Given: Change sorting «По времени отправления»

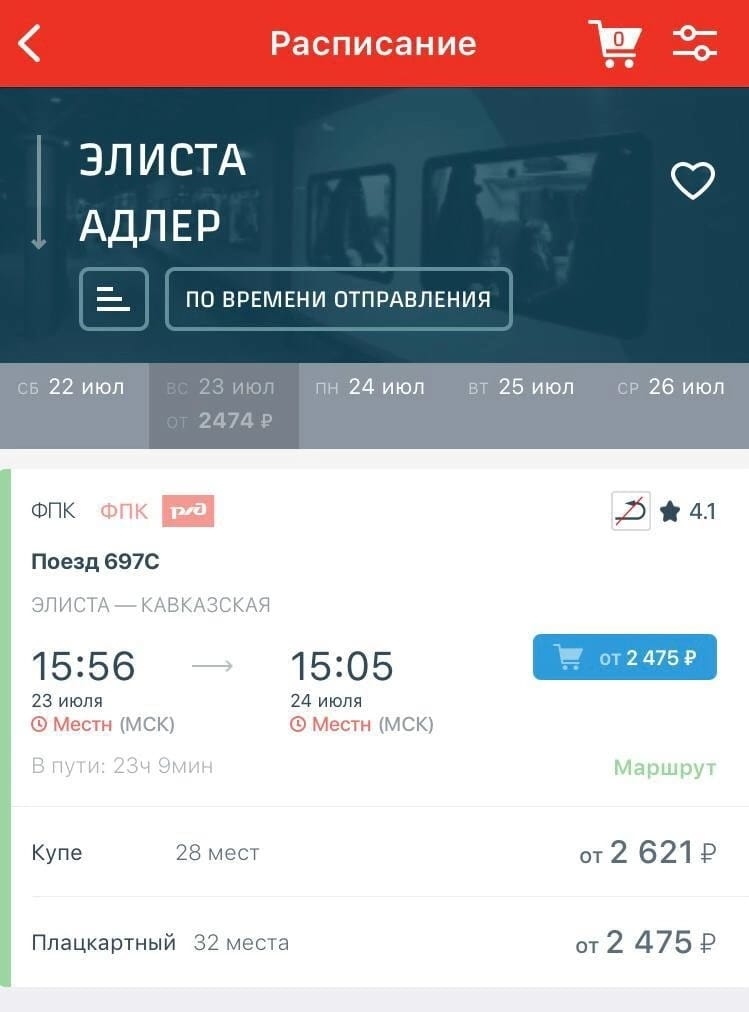Looking at the screenshot, I should (x=338, y=298).
